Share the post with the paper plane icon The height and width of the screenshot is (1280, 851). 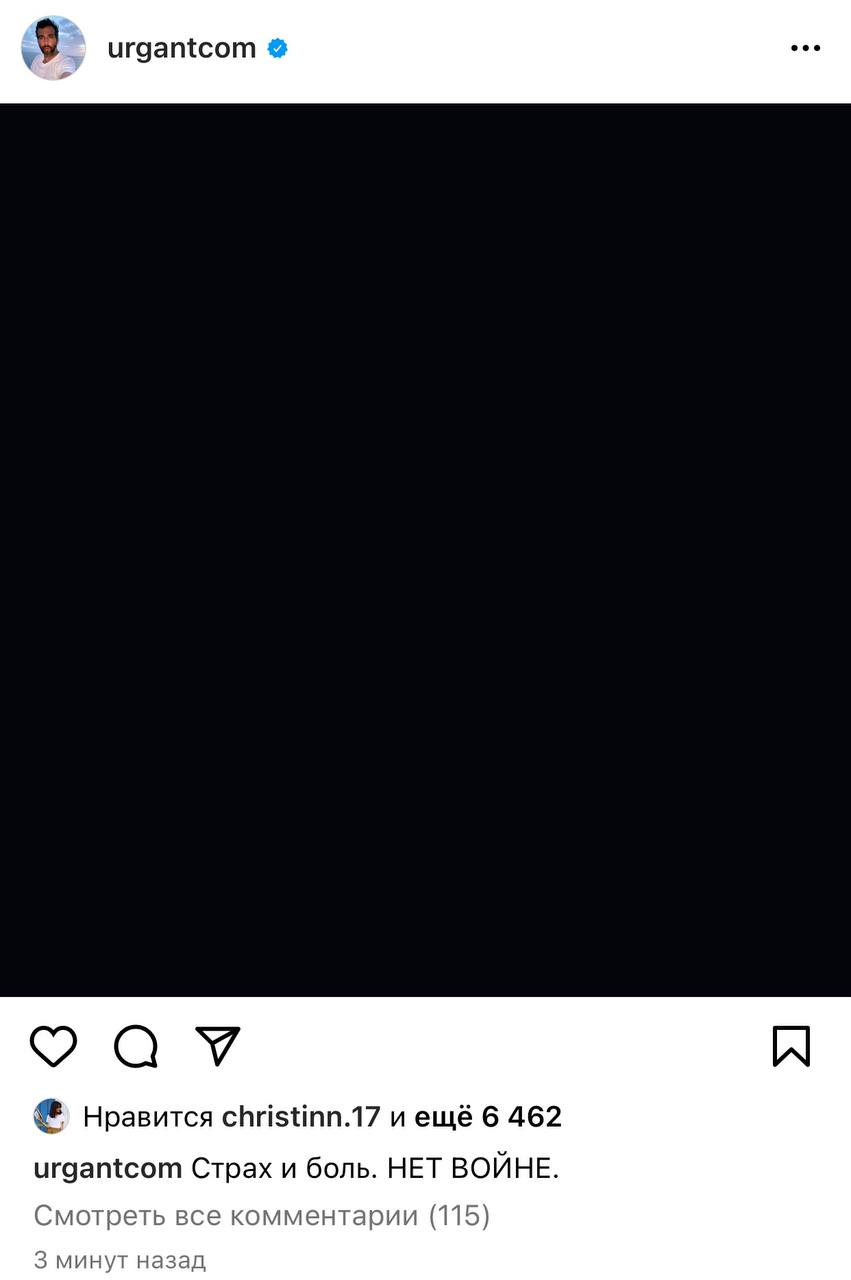coord(218,1046)
